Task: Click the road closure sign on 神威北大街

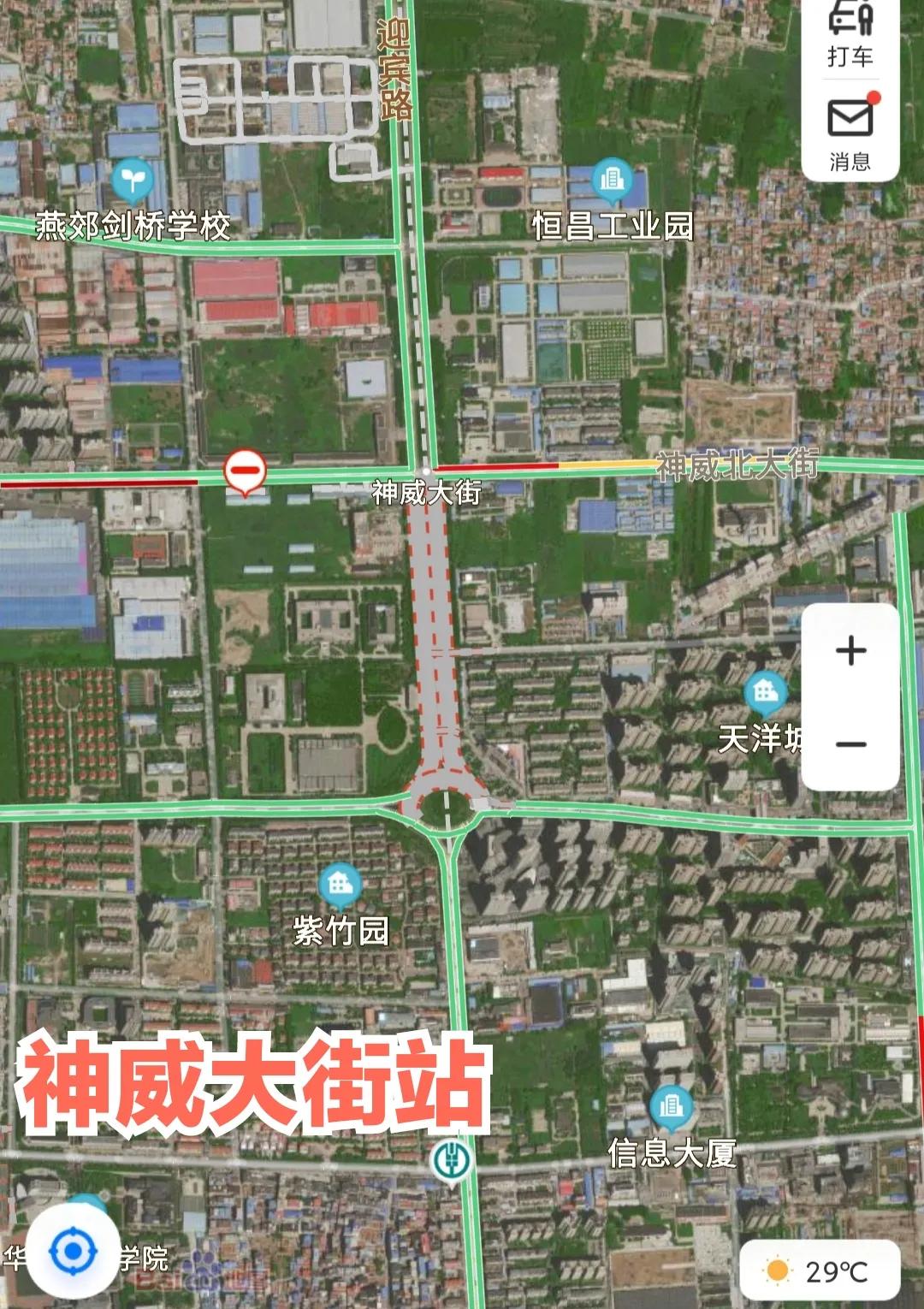Action: [246, 471]
